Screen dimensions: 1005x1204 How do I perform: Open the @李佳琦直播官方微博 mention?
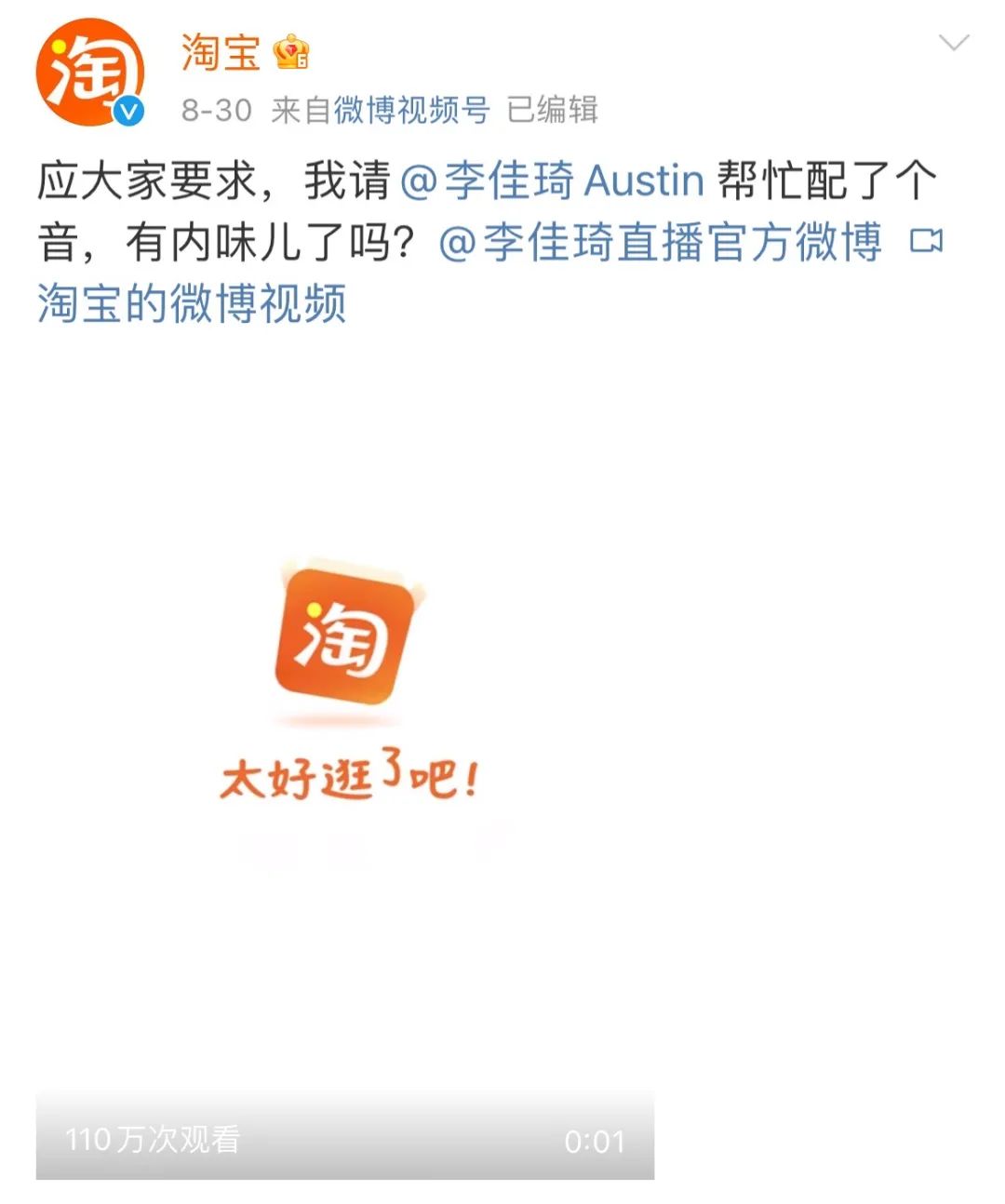coord(660,242)
